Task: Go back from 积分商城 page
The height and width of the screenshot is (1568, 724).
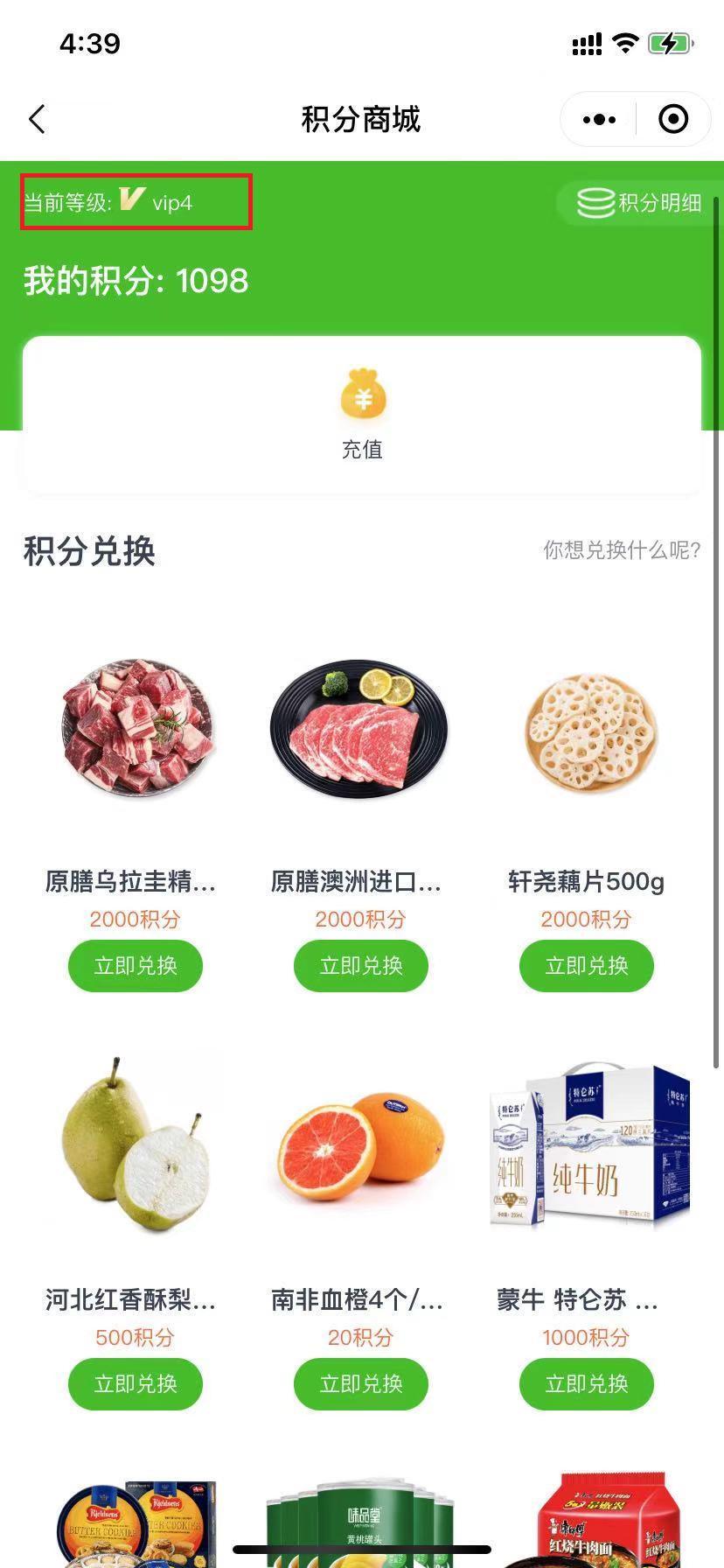Action: [37, 119]
